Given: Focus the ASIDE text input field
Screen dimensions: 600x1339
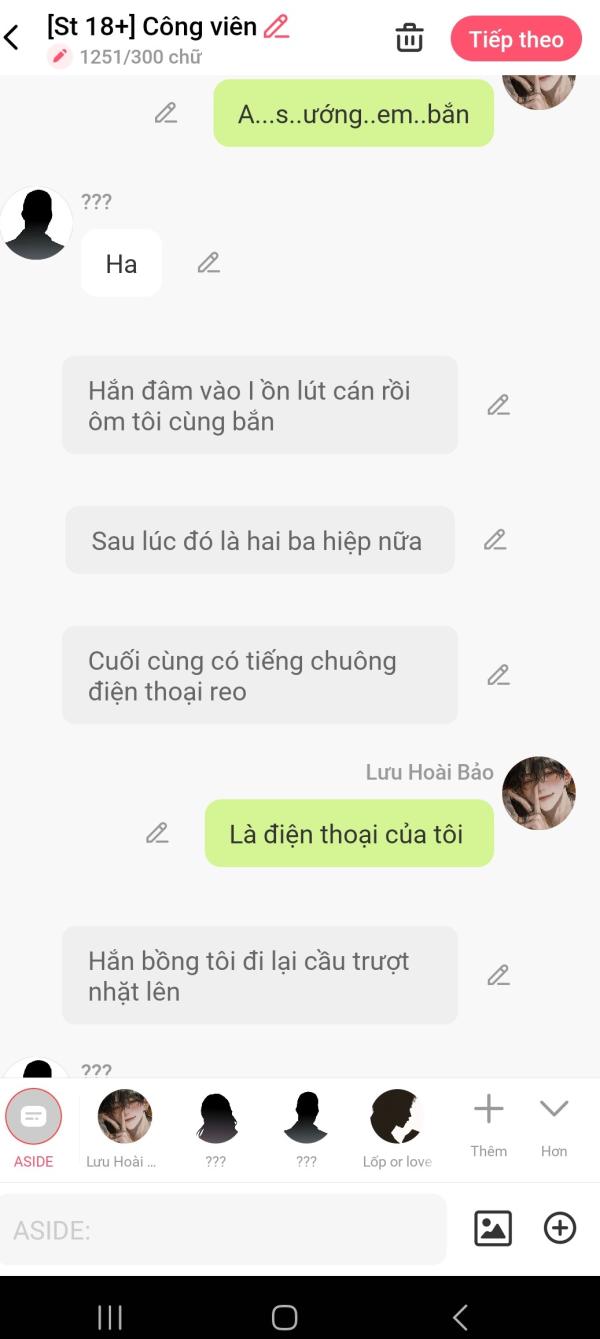Looking at the screenshot, I should (x=223, y=1229).
